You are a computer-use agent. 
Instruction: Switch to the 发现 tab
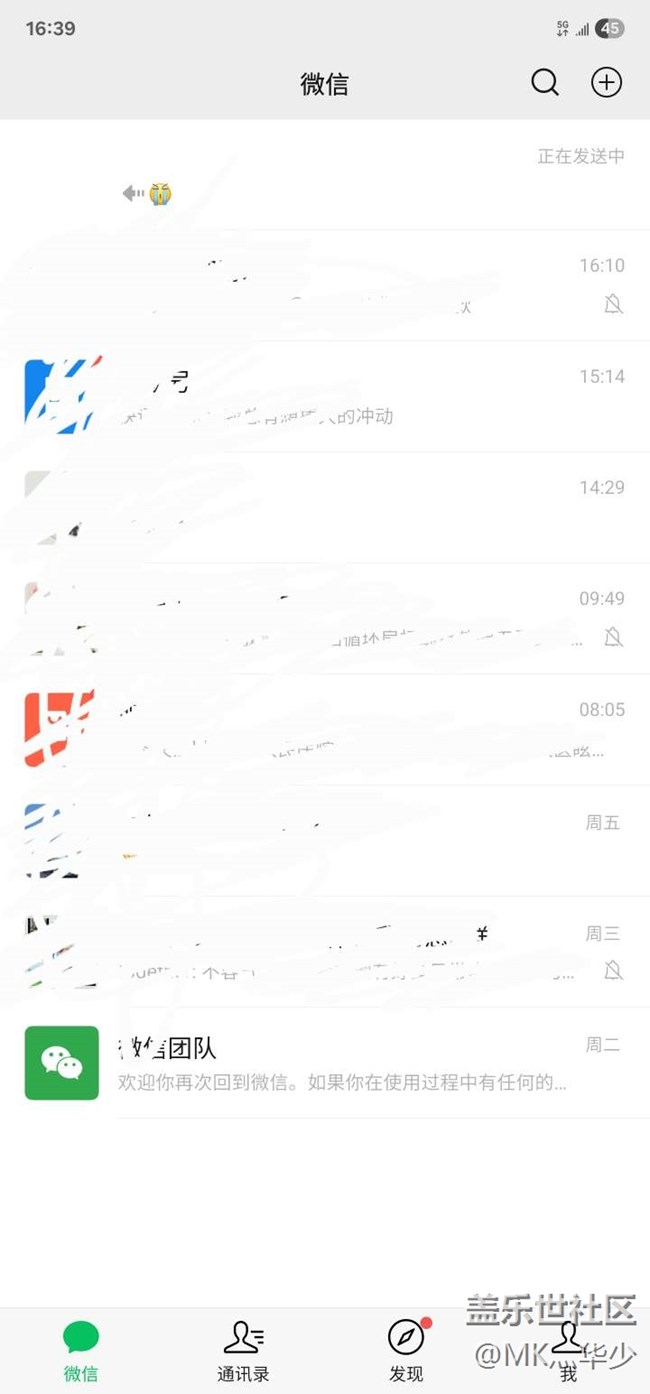coord(406,1350)
